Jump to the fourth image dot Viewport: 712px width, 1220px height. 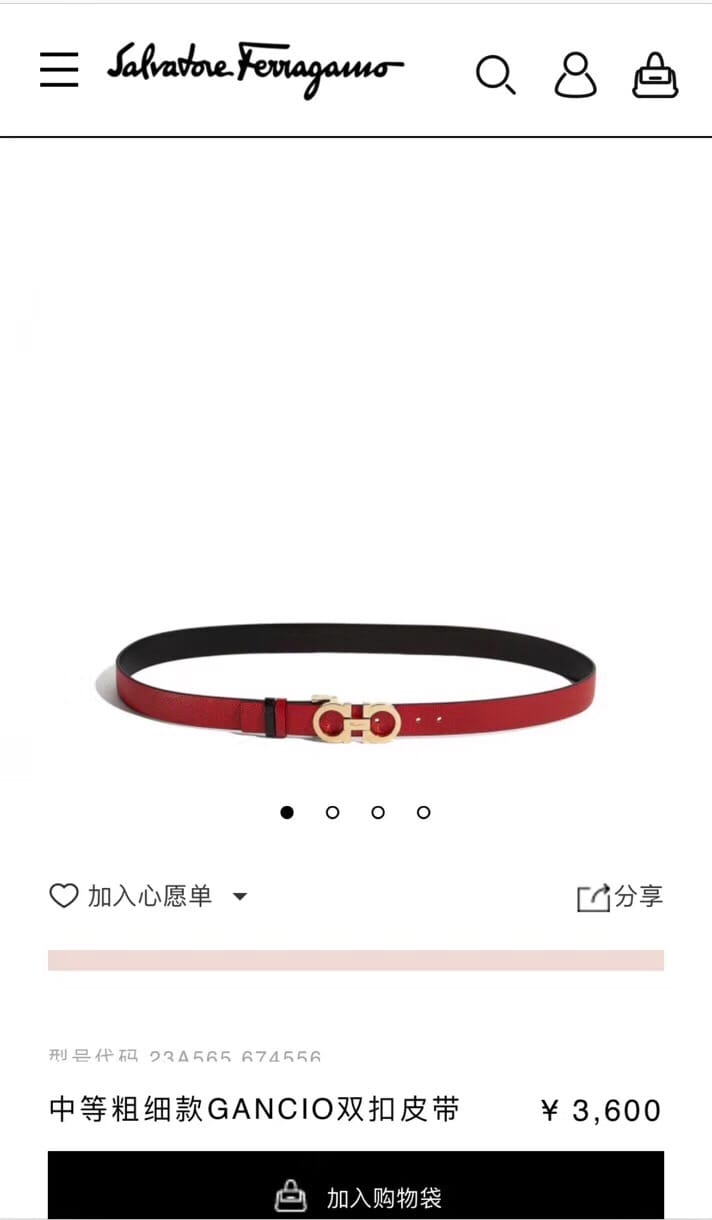[x=424, y=812]
